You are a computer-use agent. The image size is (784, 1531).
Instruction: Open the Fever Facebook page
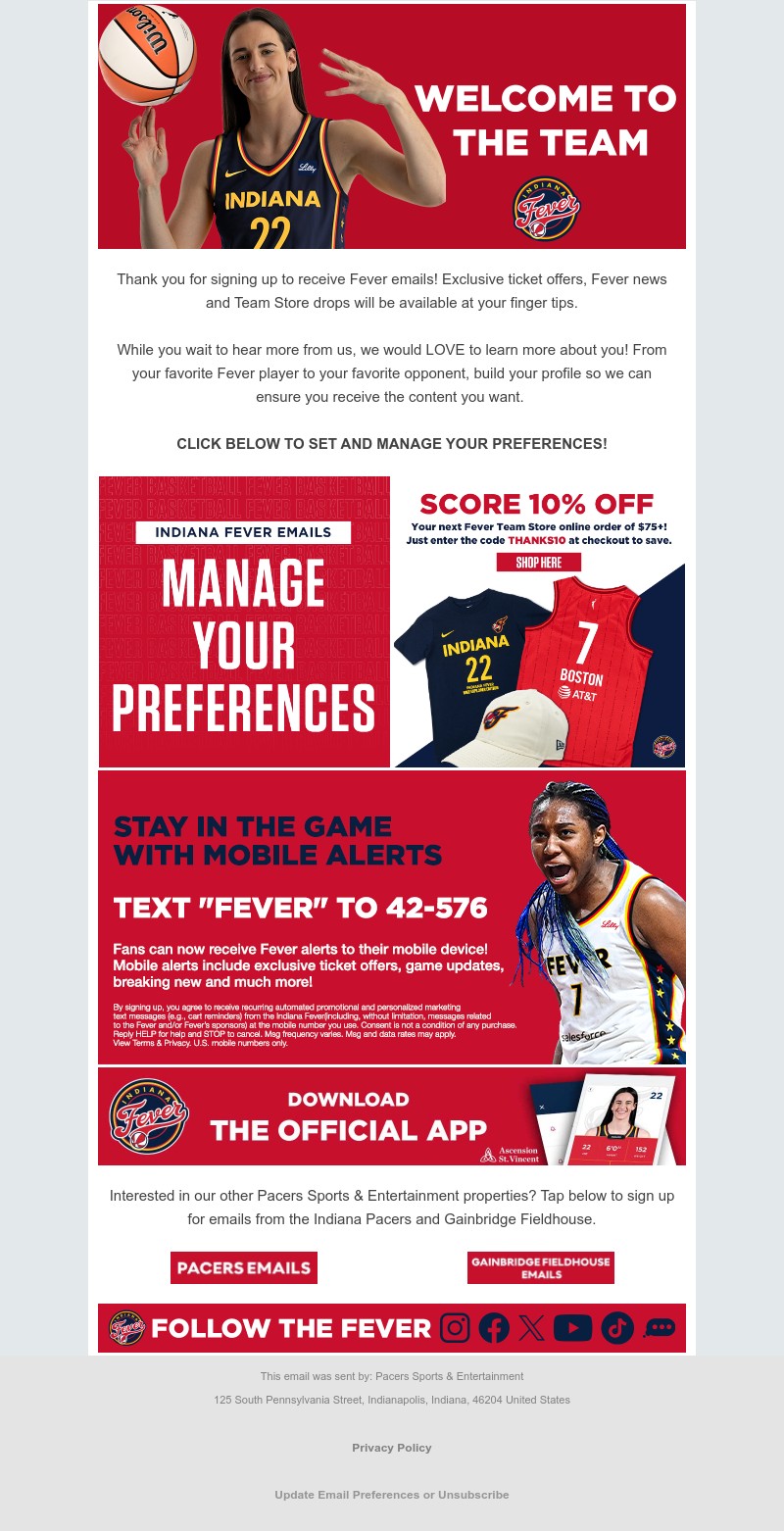click(x=494, y=1328)
